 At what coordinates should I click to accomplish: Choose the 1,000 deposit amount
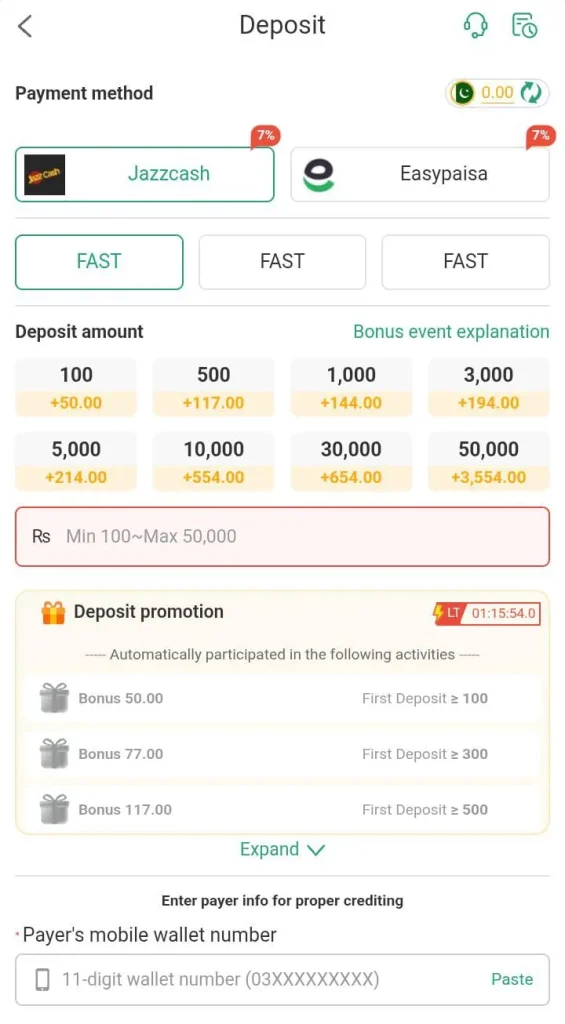[x=351, y=387]
